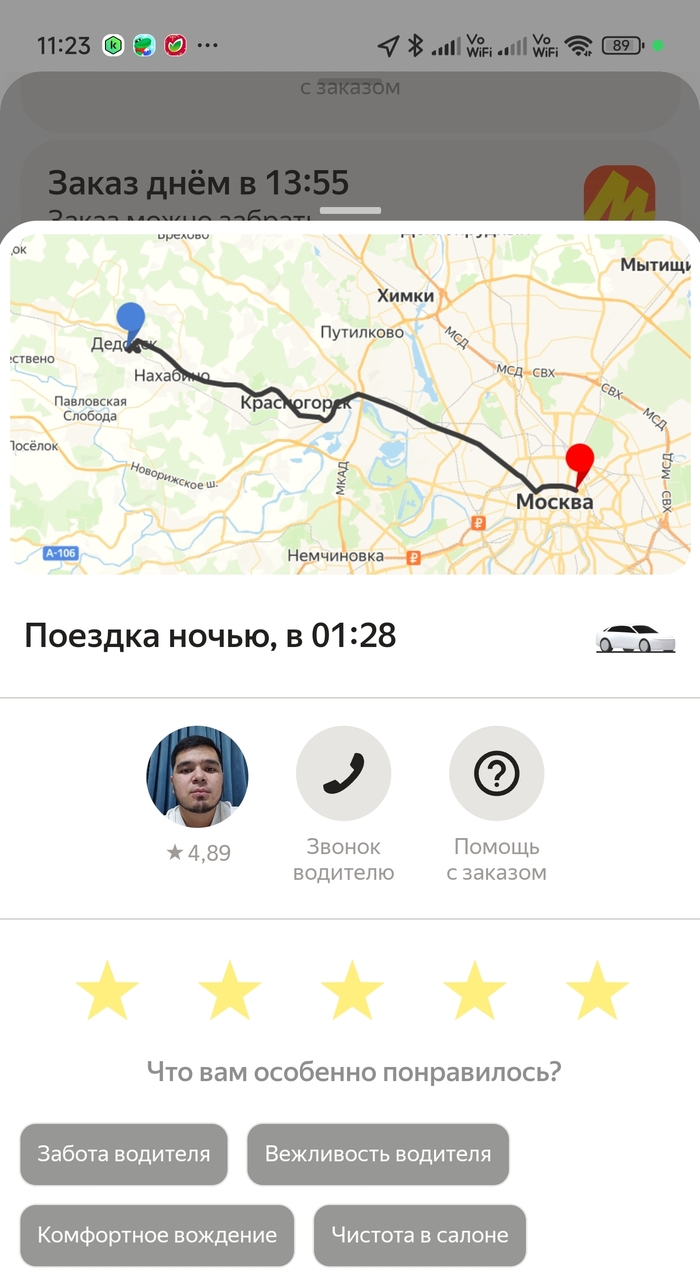
Task: Select the Вежливость водителя chip
Action: tap(378, 1154)
